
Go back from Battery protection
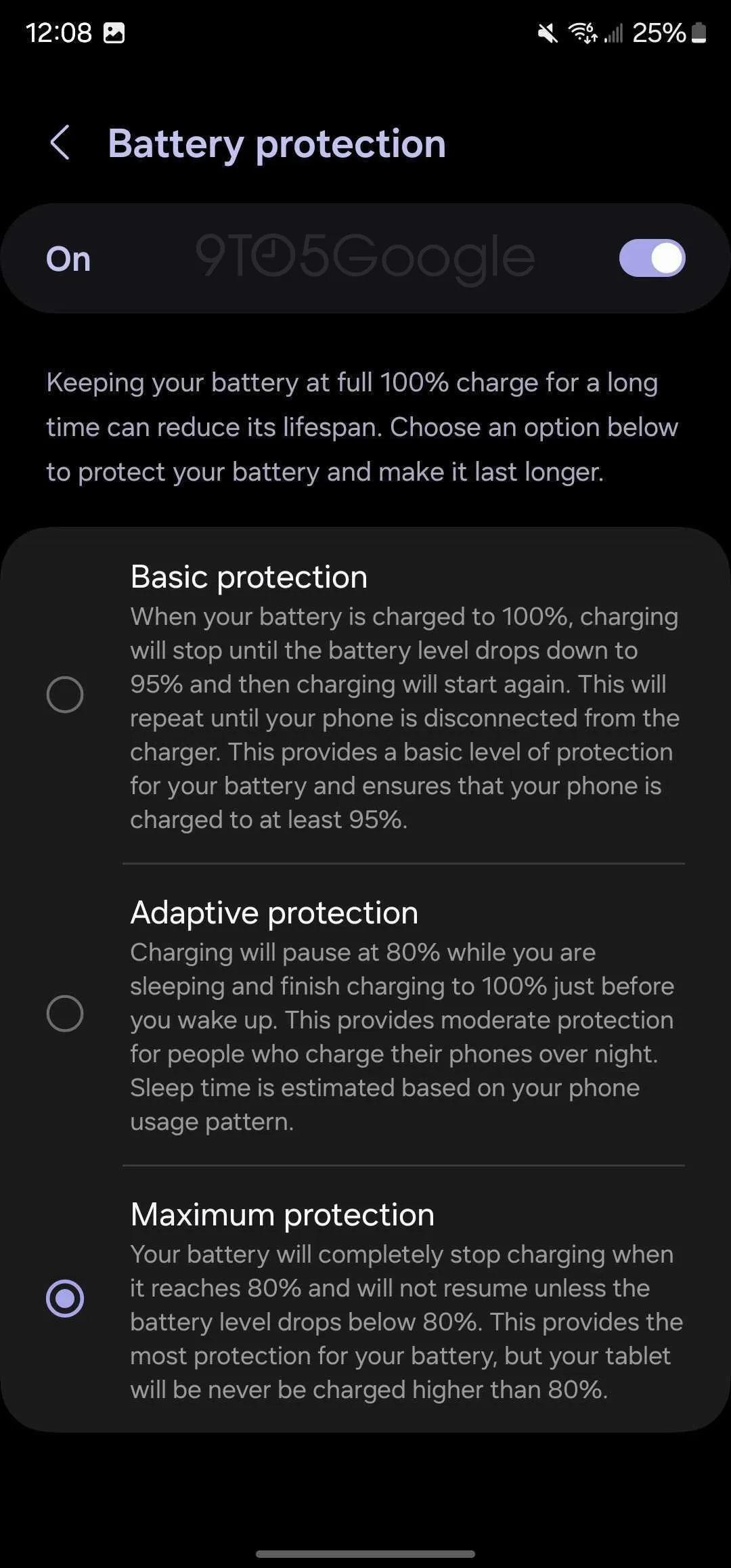point(60,143)
